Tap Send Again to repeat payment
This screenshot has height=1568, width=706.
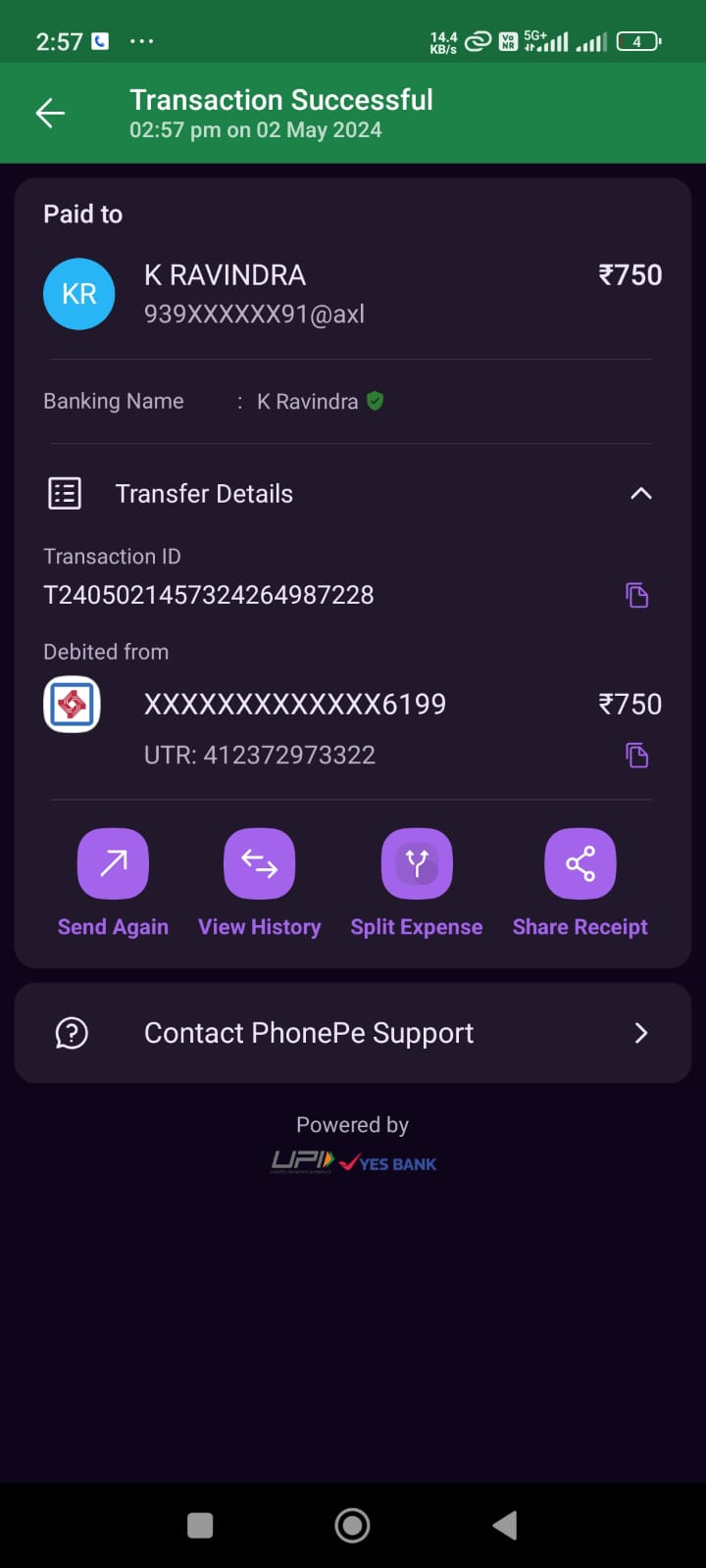(113, 864)
